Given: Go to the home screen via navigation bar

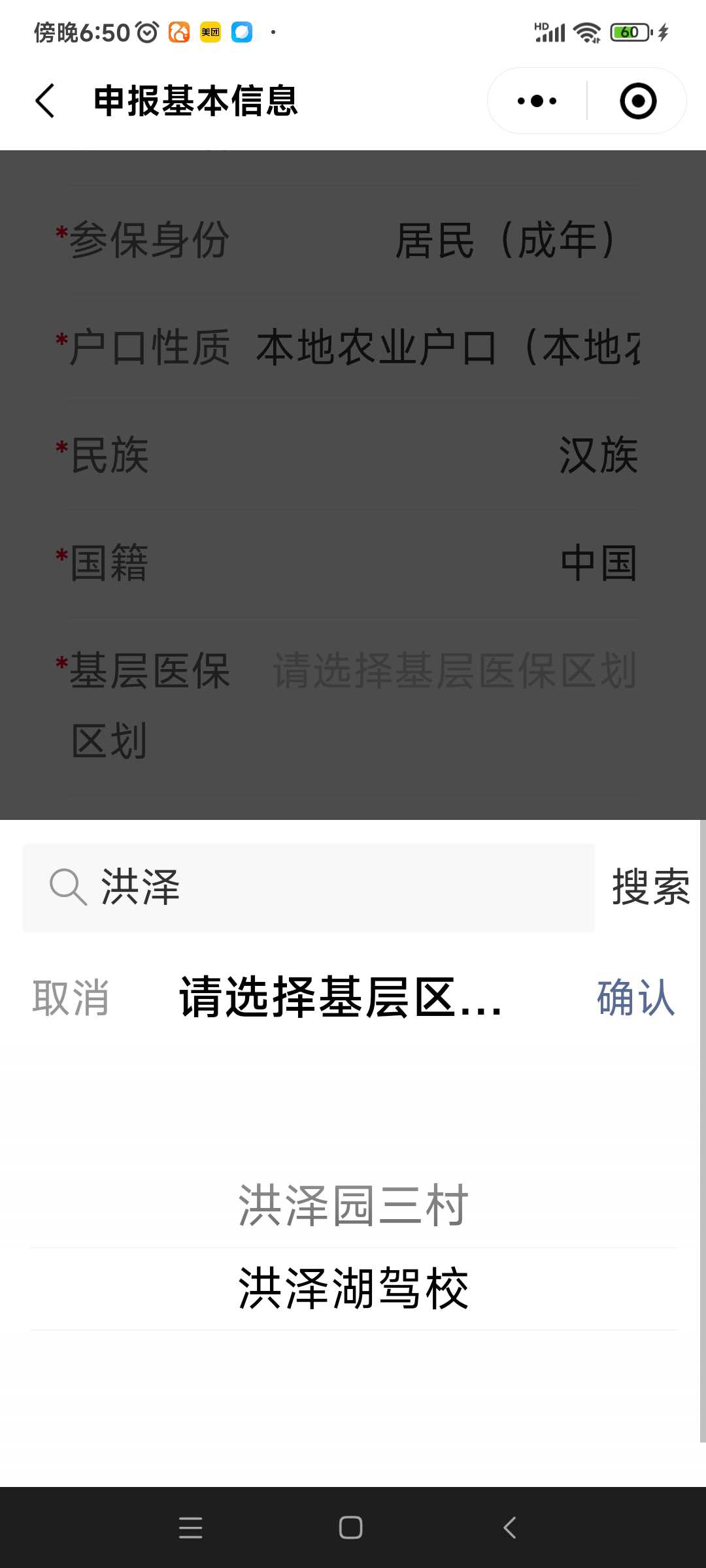Looking at the screenshot, I should (351, 1527).
